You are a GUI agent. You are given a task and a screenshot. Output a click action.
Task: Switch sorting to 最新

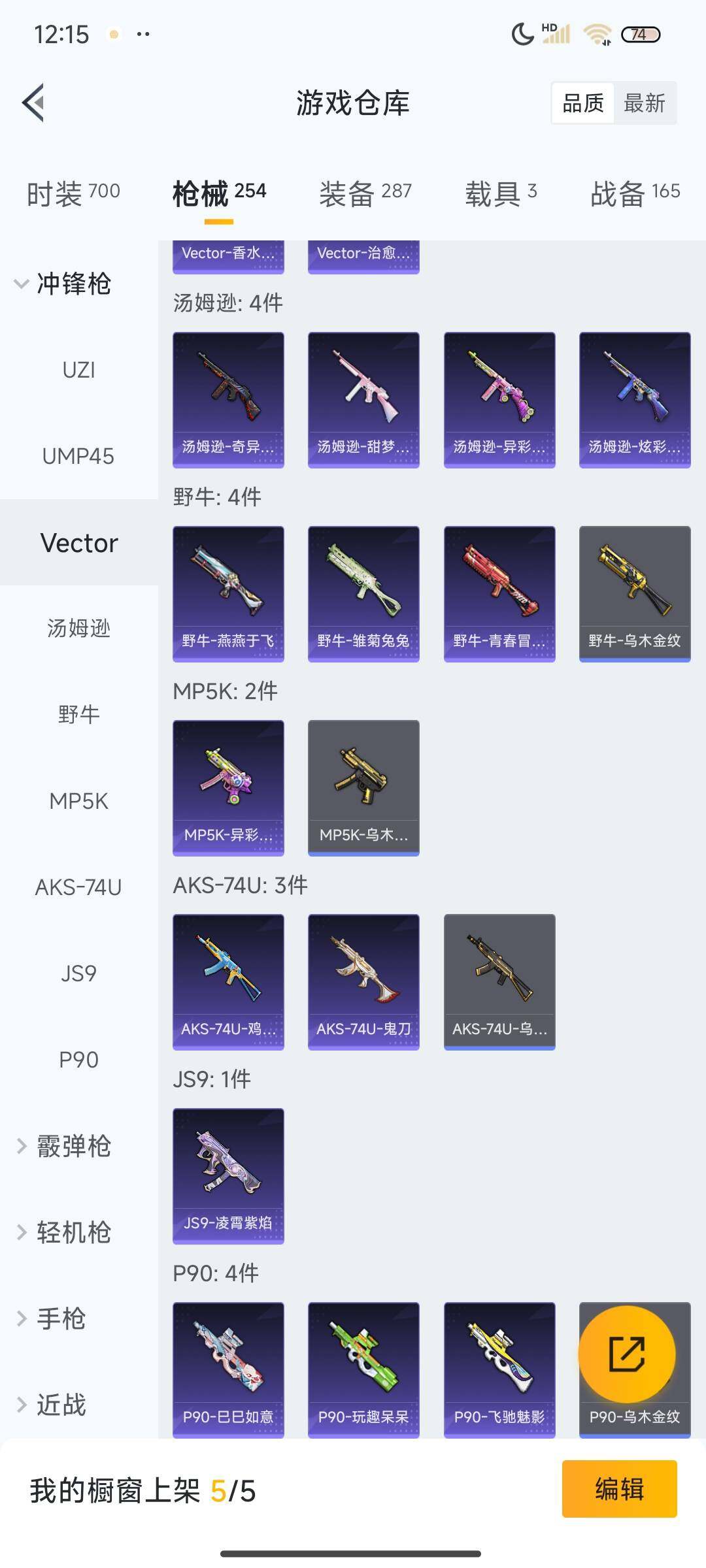pos(644,103)
